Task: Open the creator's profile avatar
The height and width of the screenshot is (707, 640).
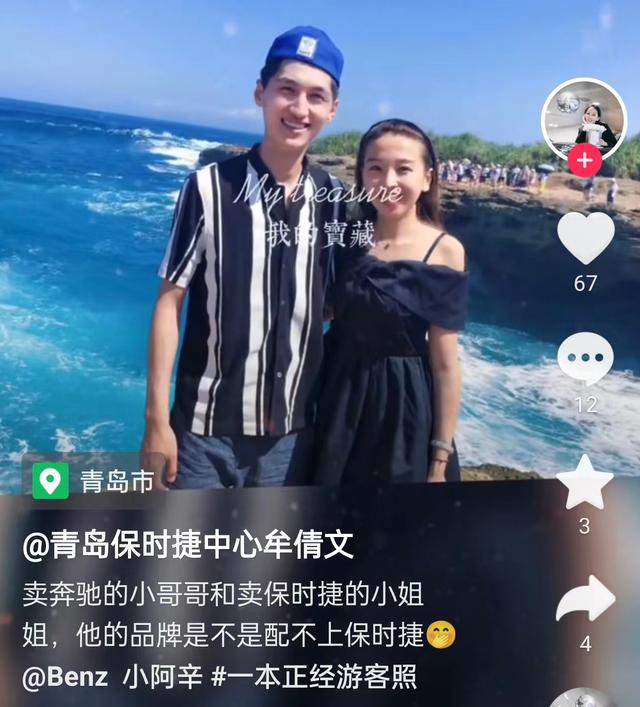Action: click(x=583, y=117)
